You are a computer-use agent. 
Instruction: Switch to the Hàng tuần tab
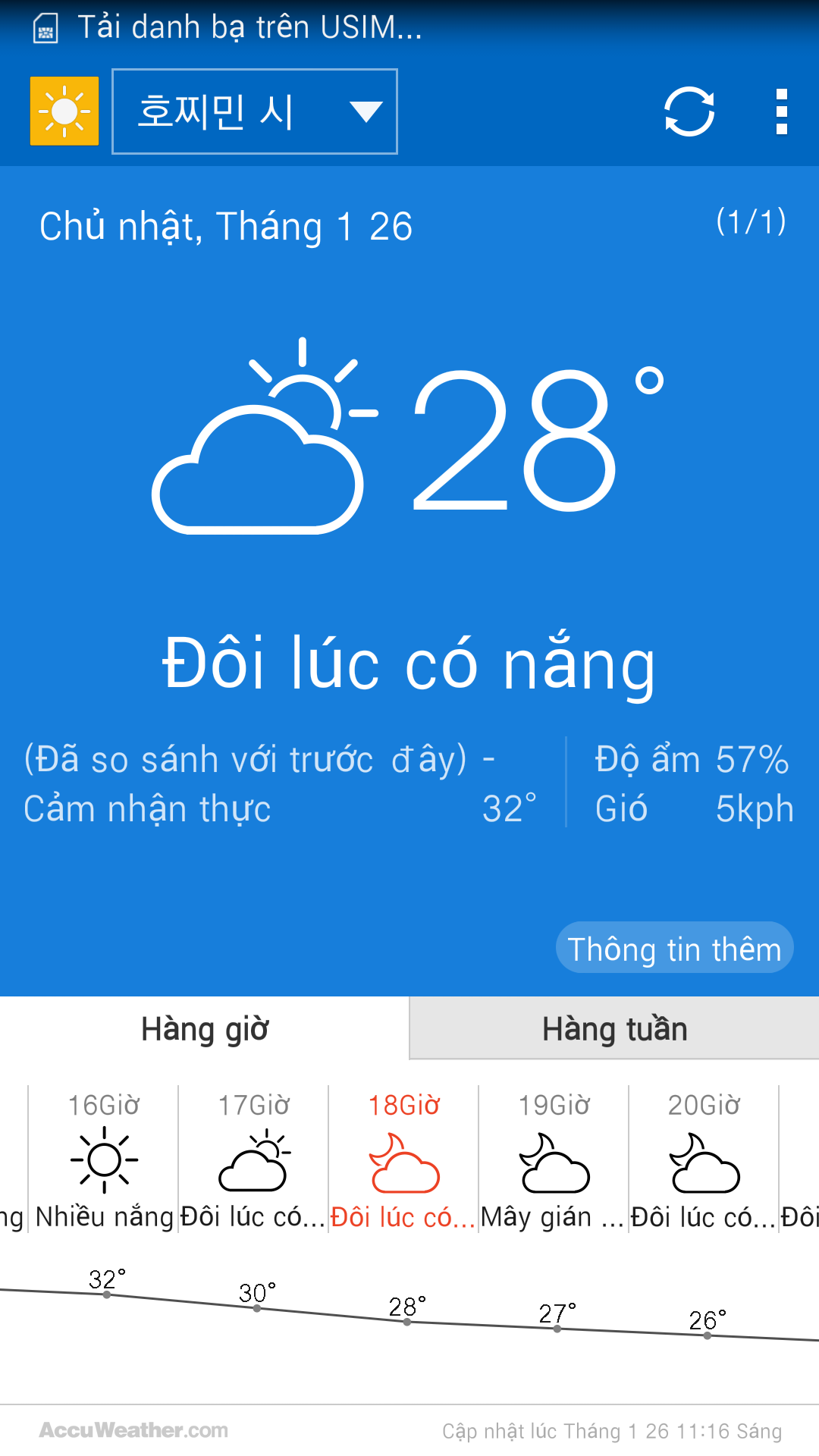click(x=614, y=1029)
